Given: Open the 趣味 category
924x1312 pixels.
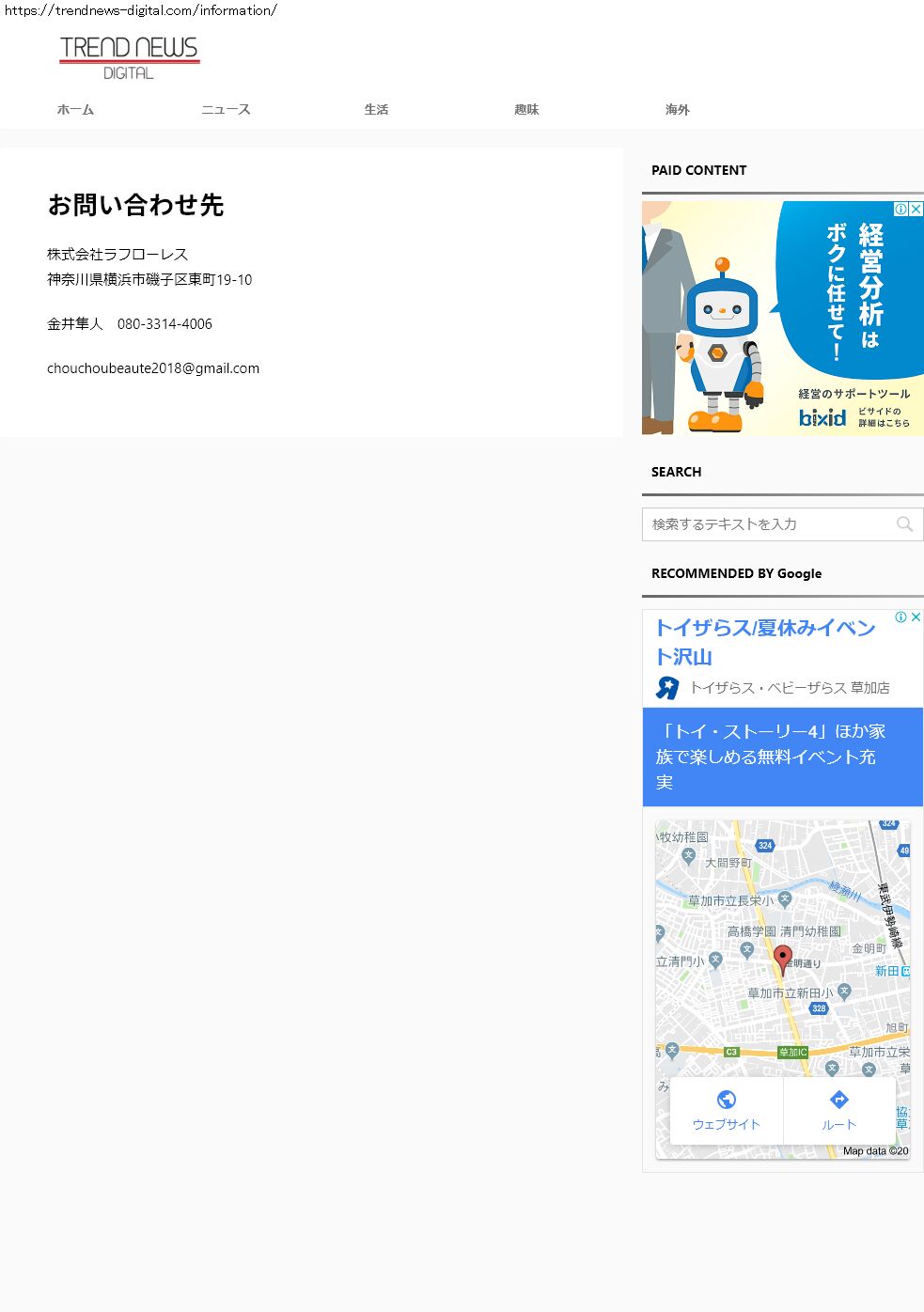Looking at the screenshot, I should click(526, 110).
